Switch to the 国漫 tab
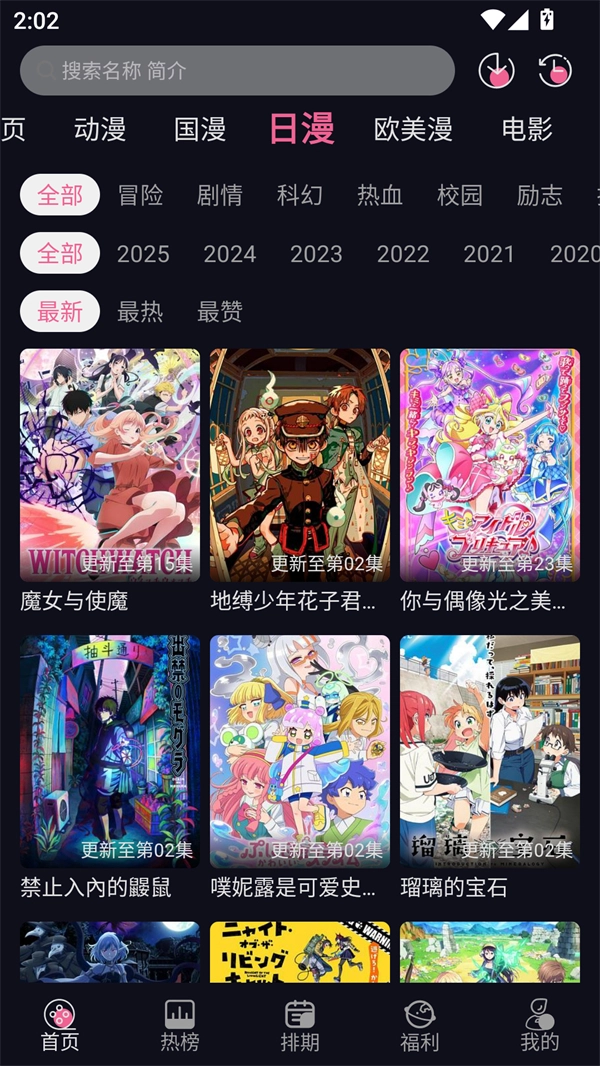The height and width of the screenshot is (1066, 600). click(x=200, y=129)
